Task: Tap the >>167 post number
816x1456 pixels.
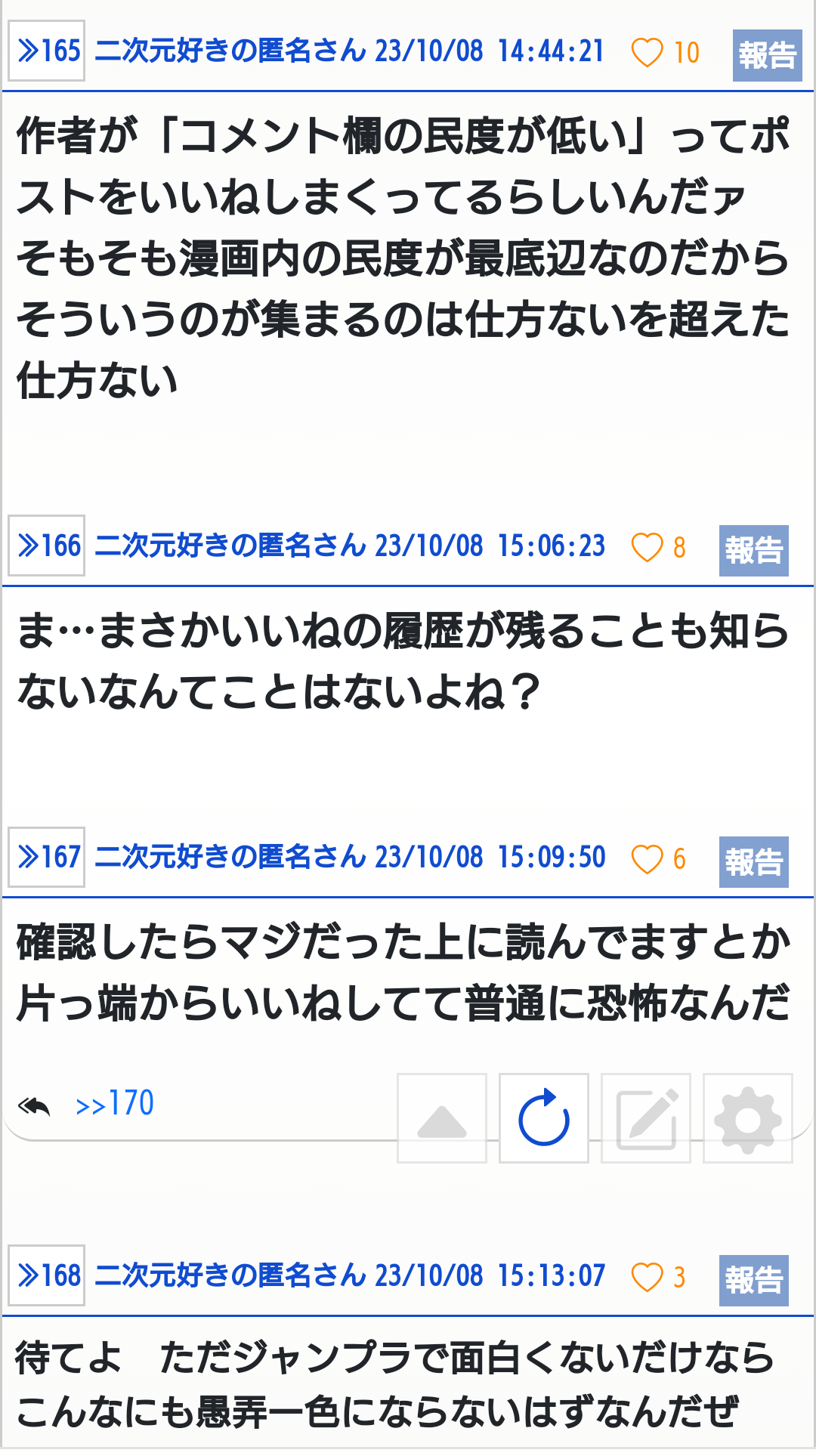Action: click(46, 857)
